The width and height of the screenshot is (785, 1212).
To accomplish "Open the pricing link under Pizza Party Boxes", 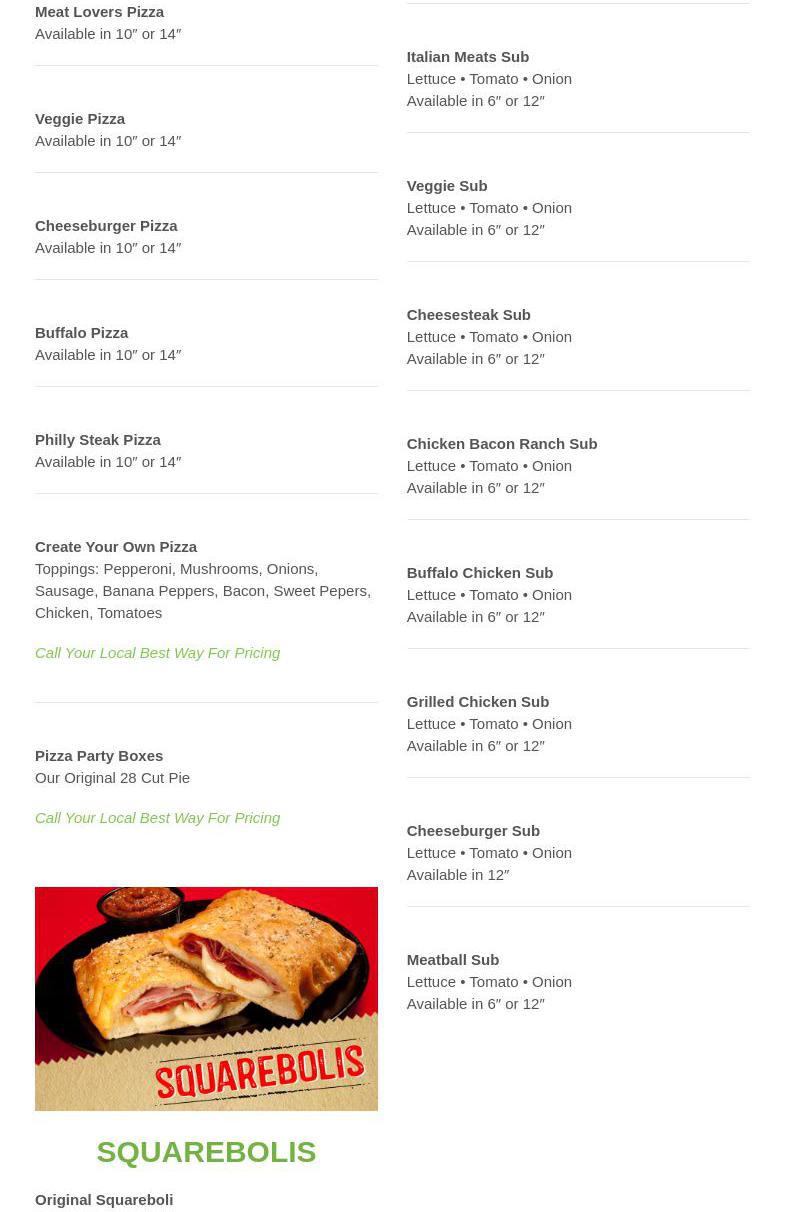I will pos(157,817).
